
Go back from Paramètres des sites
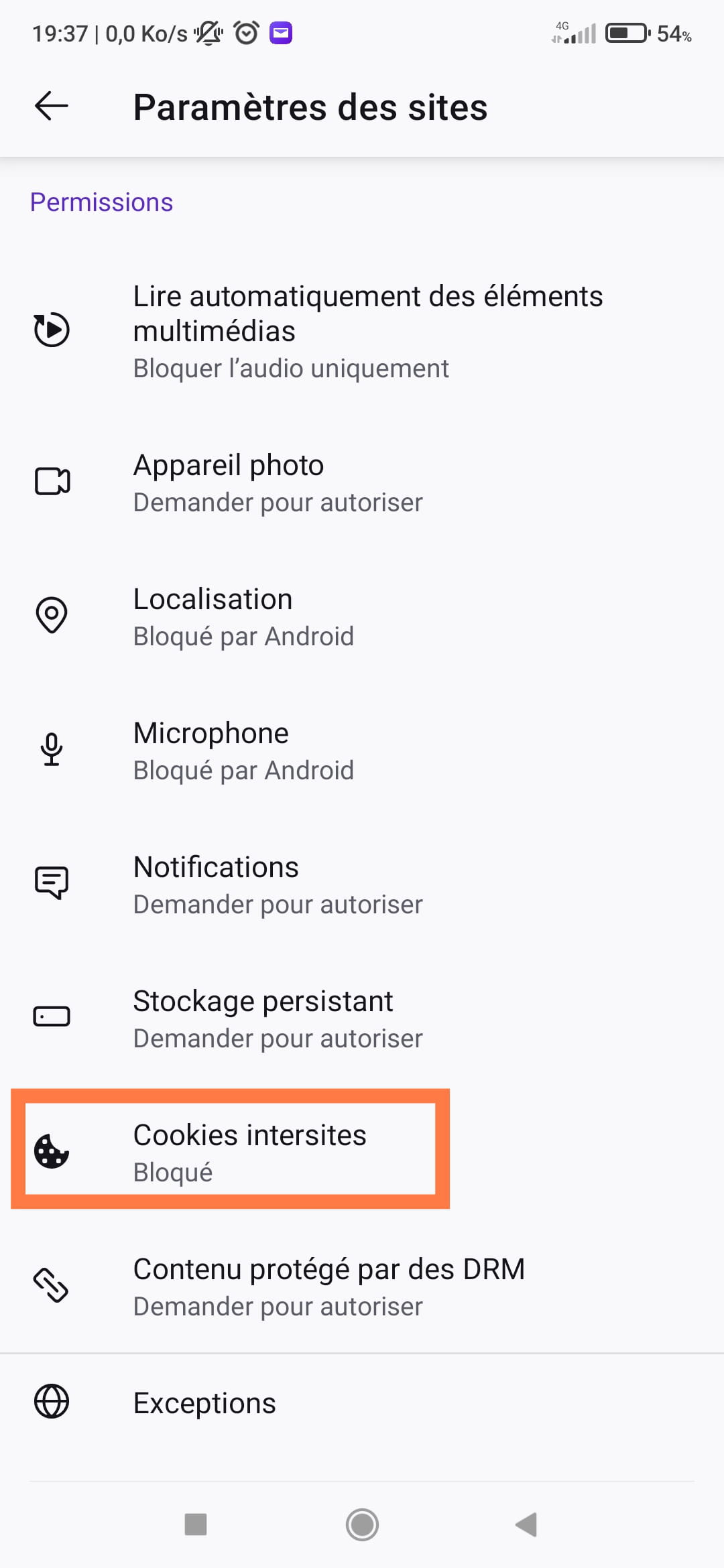[x=52, y=106]
